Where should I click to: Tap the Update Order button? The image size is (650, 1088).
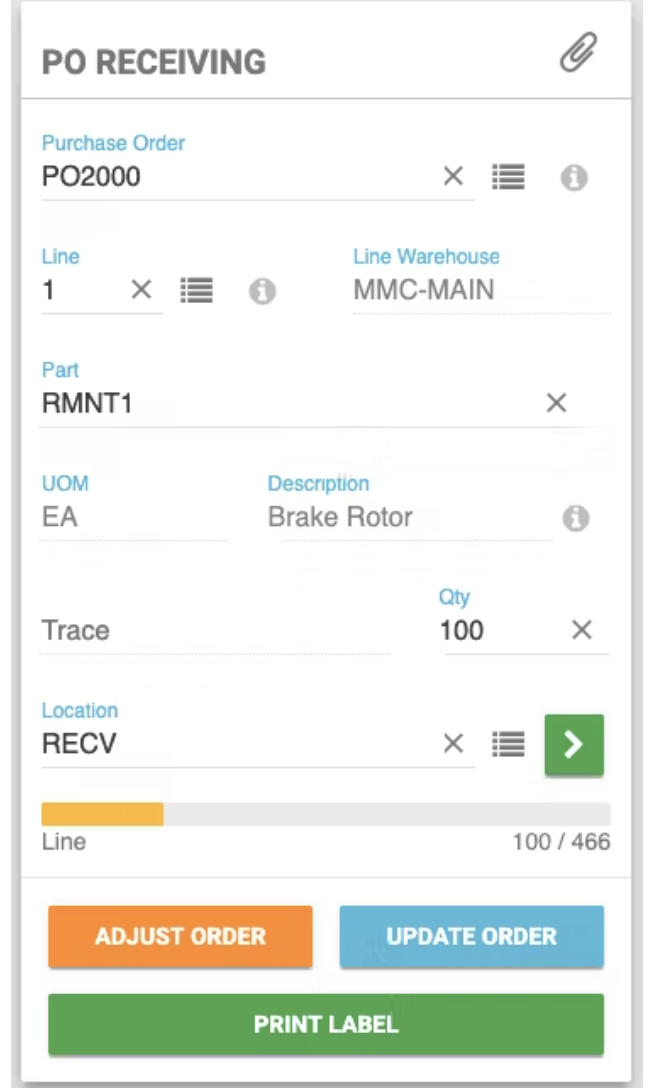tap(471, 937)
